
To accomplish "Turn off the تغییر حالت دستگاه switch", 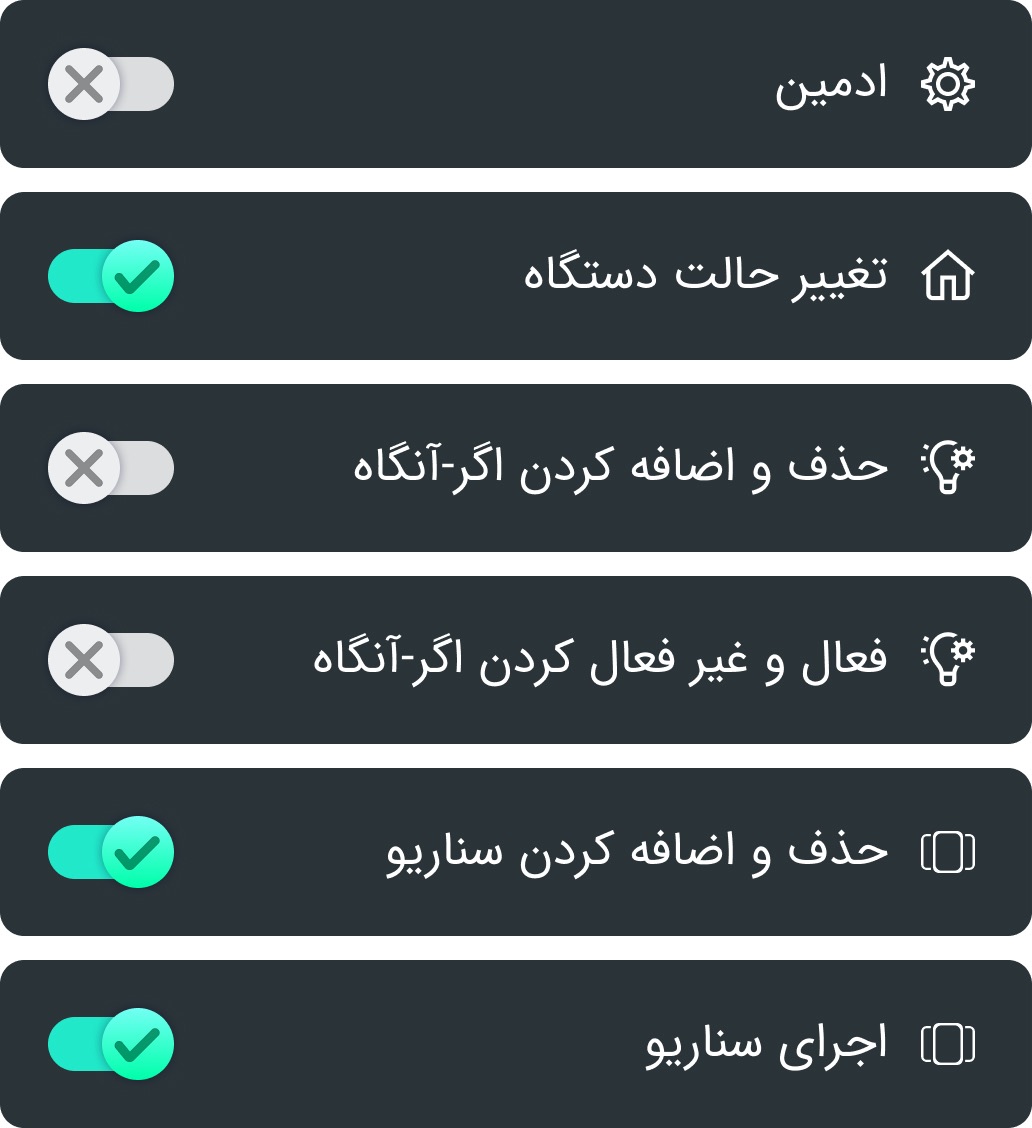I will [111, 276].
